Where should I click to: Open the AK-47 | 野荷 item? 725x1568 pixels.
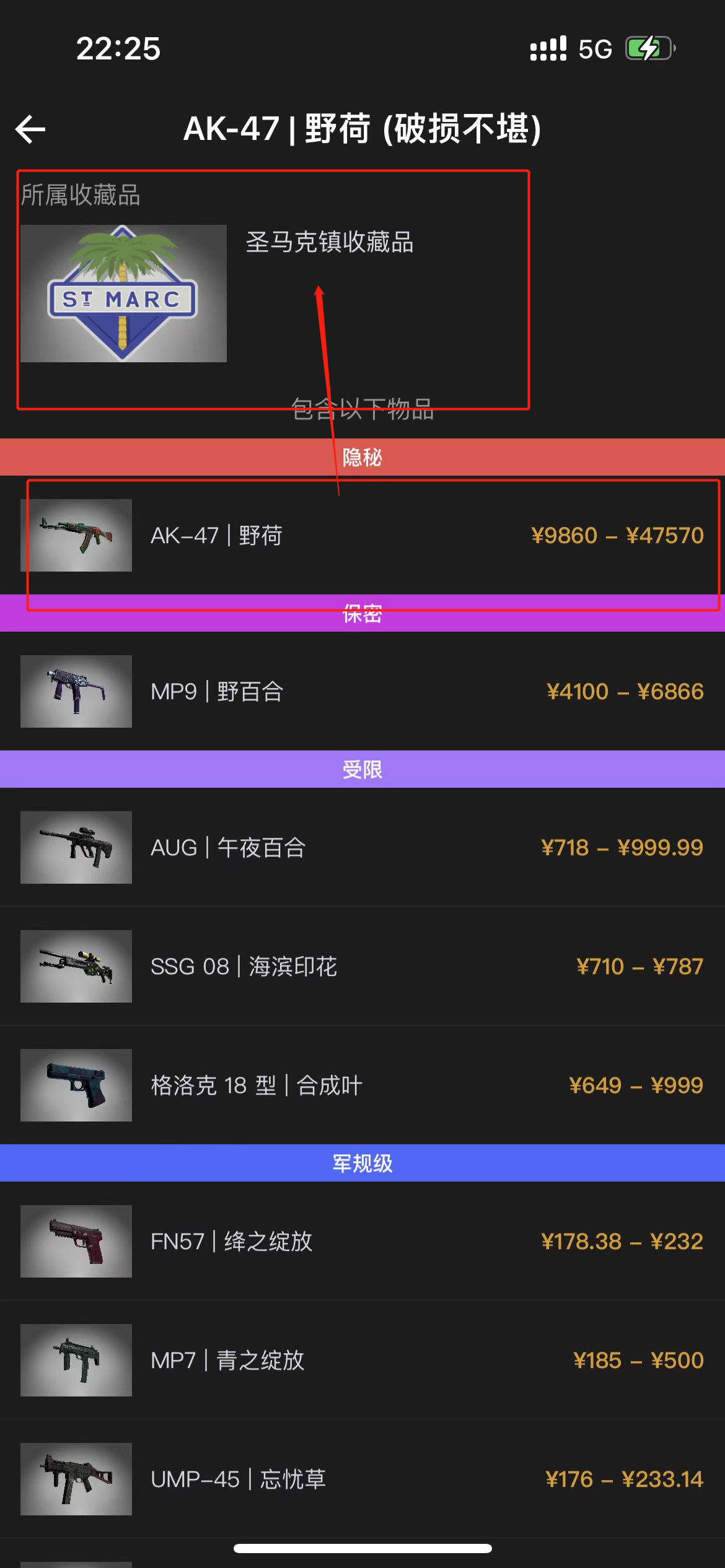(x=362, y=536)
